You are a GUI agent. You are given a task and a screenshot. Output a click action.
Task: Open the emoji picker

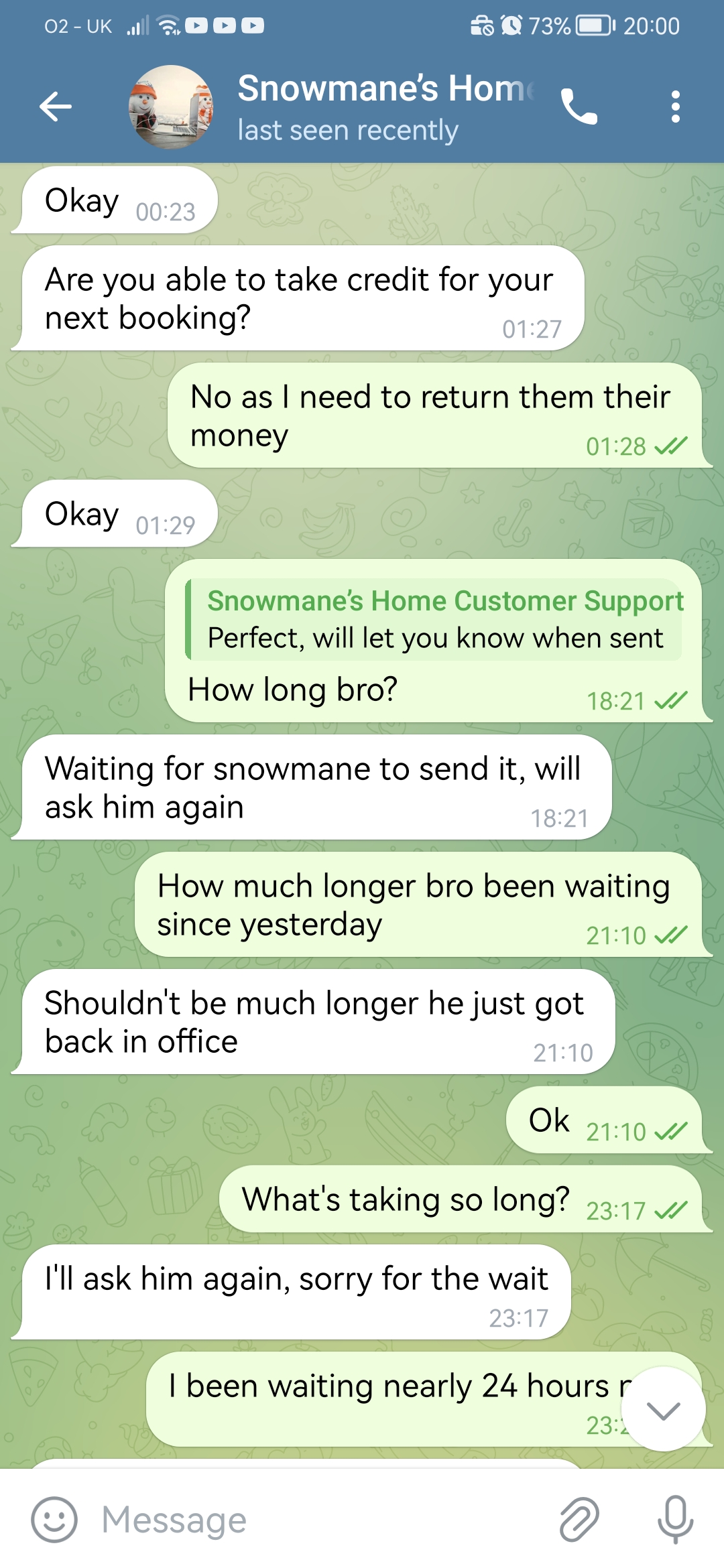coord(54,1520)
